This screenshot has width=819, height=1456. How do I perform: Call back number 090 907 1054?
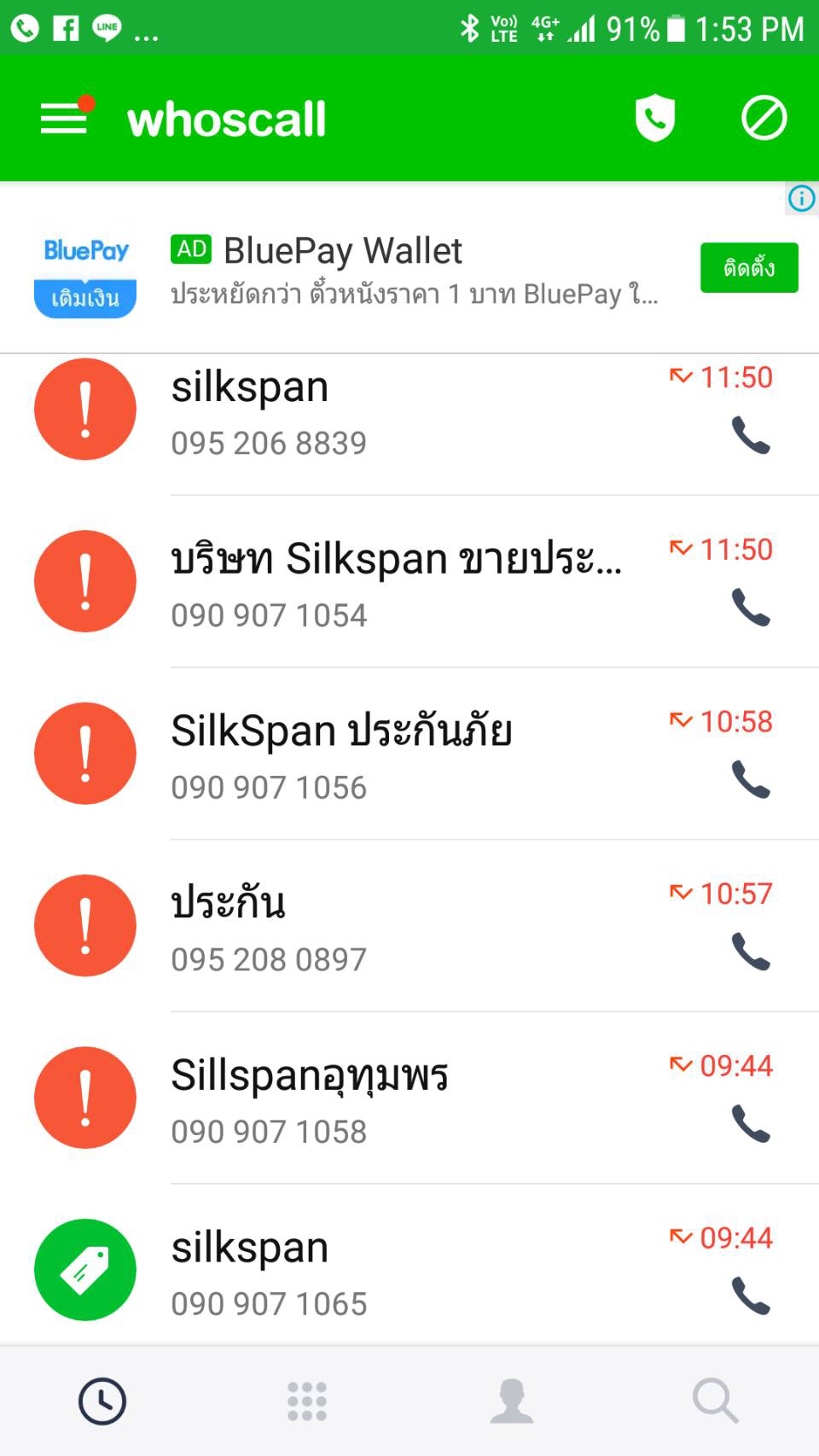pyautogui.click(x=751, y=608)
